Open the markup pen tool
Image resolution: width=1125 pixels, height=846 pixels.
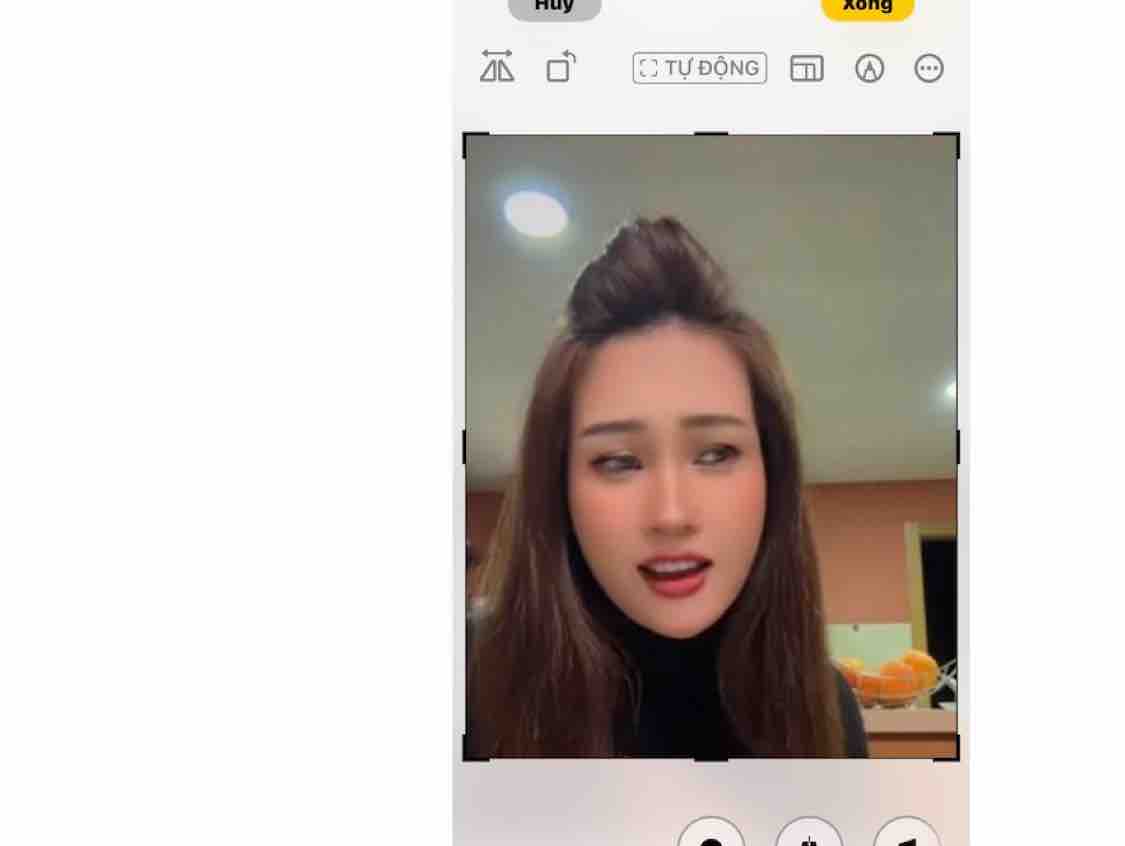point(869,68)
